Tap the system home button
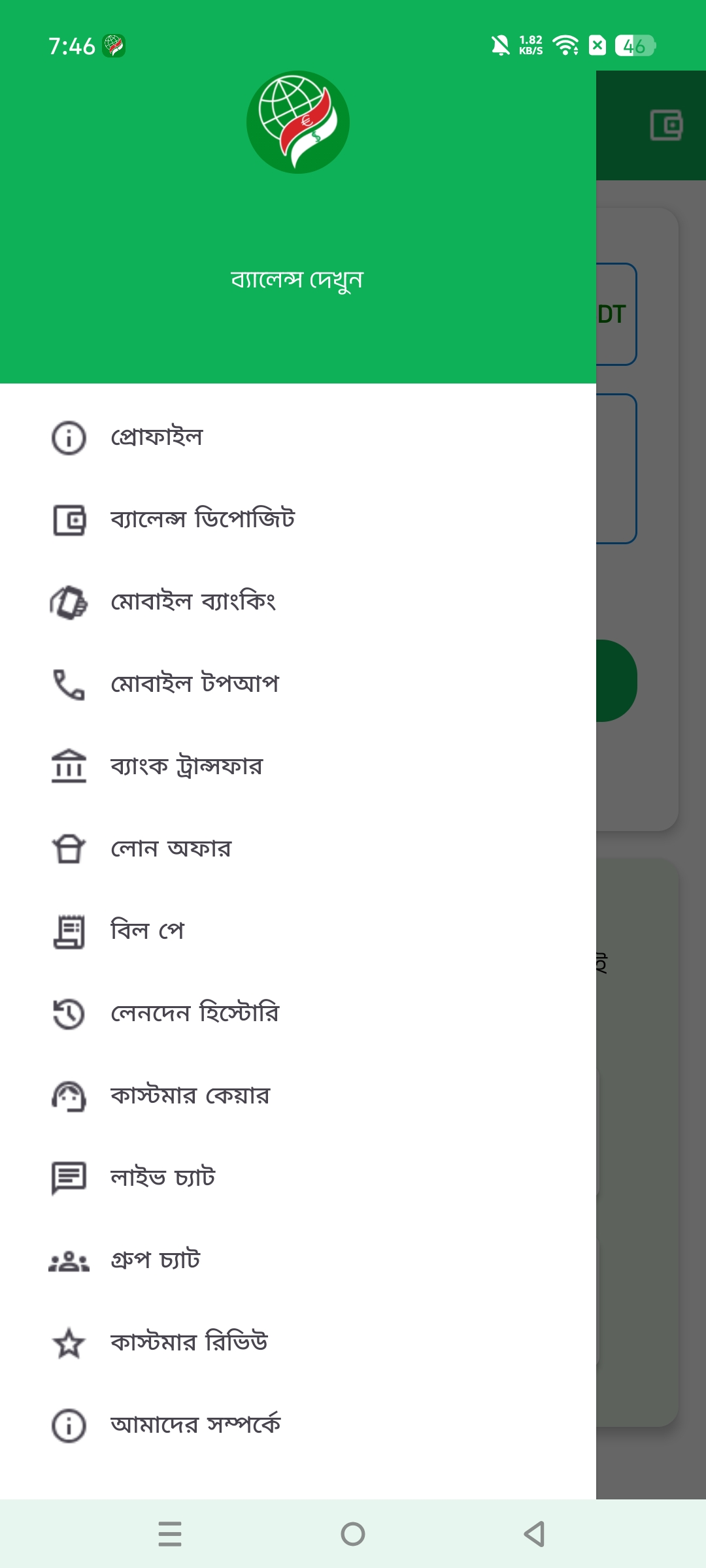Viewport: 706px width, 1568px height. click(x=353, y=1533)
